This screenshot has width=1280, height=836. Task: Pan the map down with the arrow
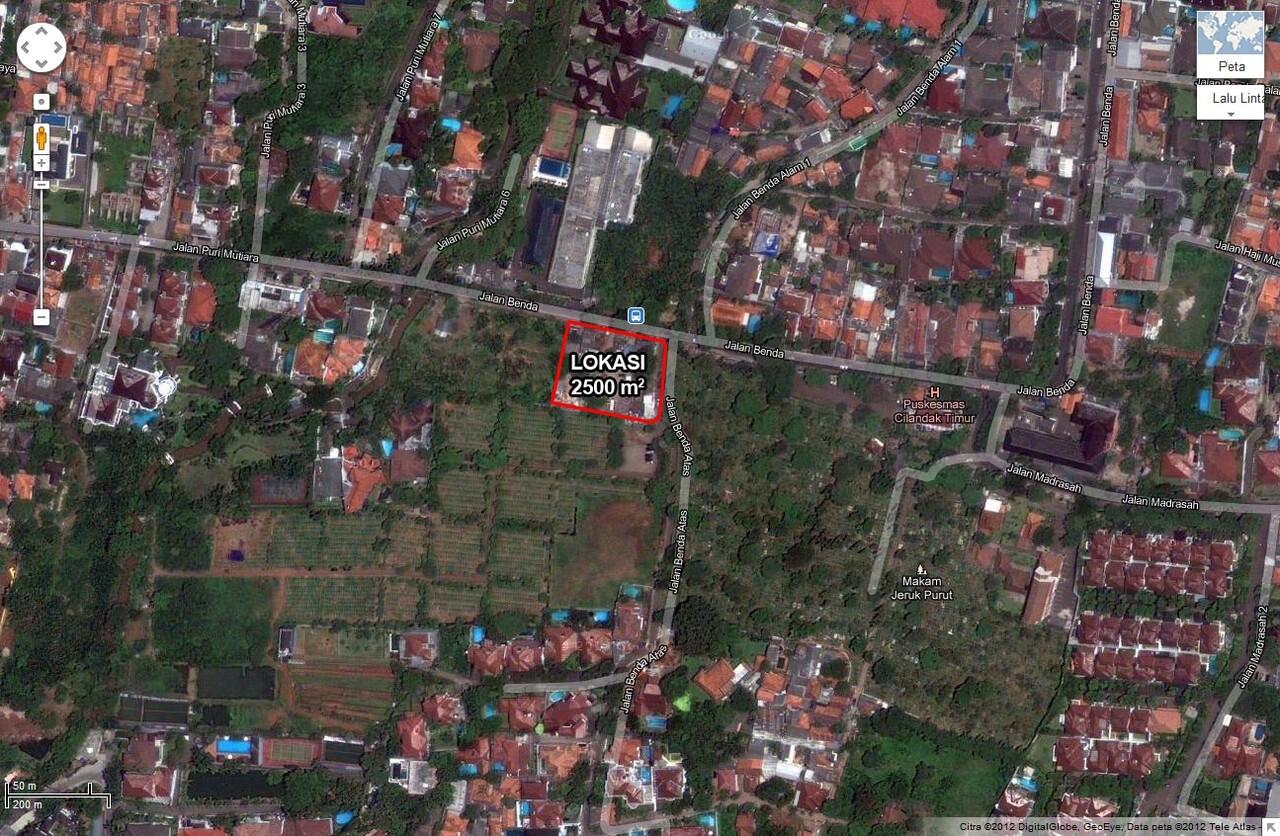click(x=41, y=62)
